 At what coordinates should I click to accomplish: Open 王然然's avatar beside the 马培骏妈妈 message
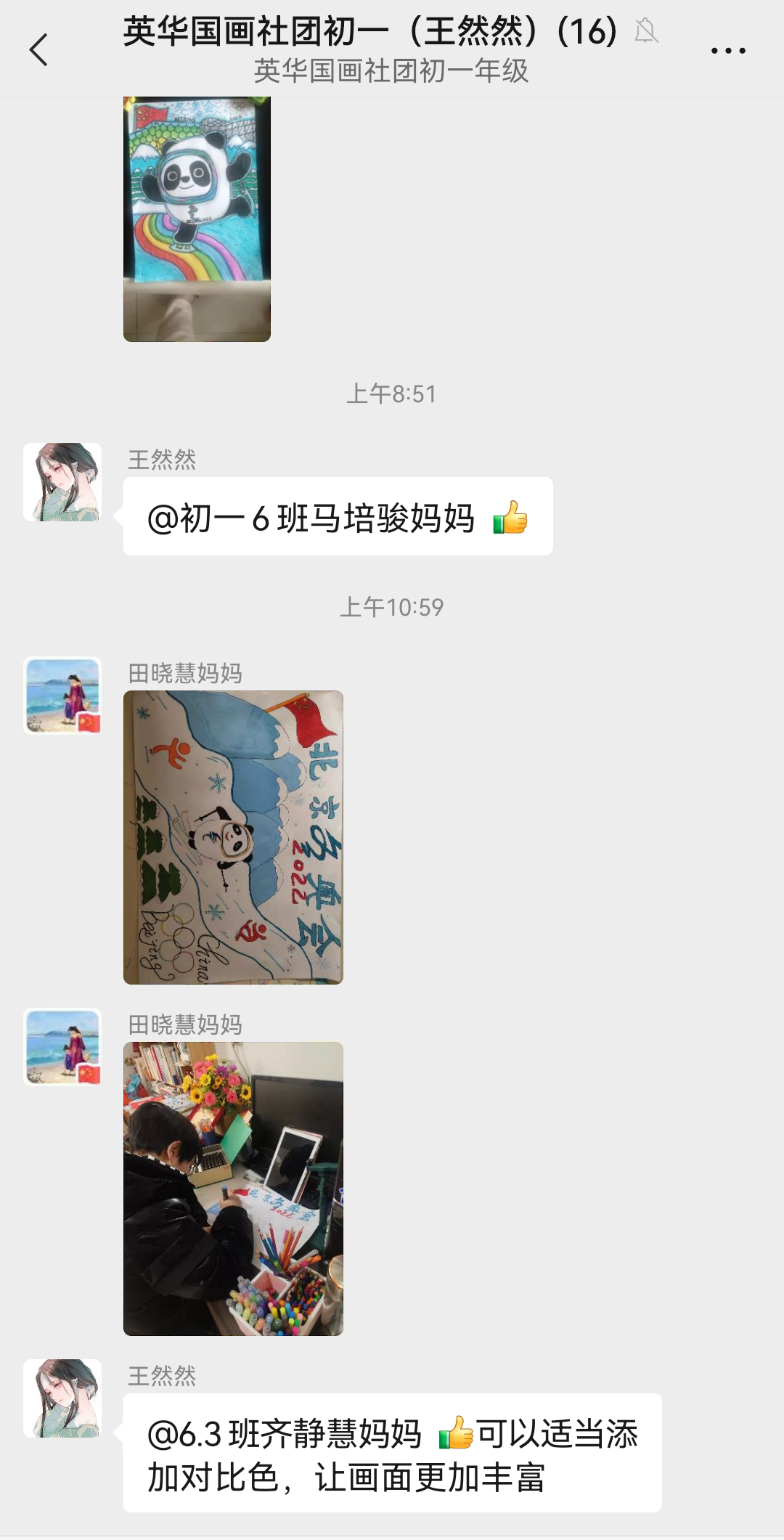click(x=62, y=482)
